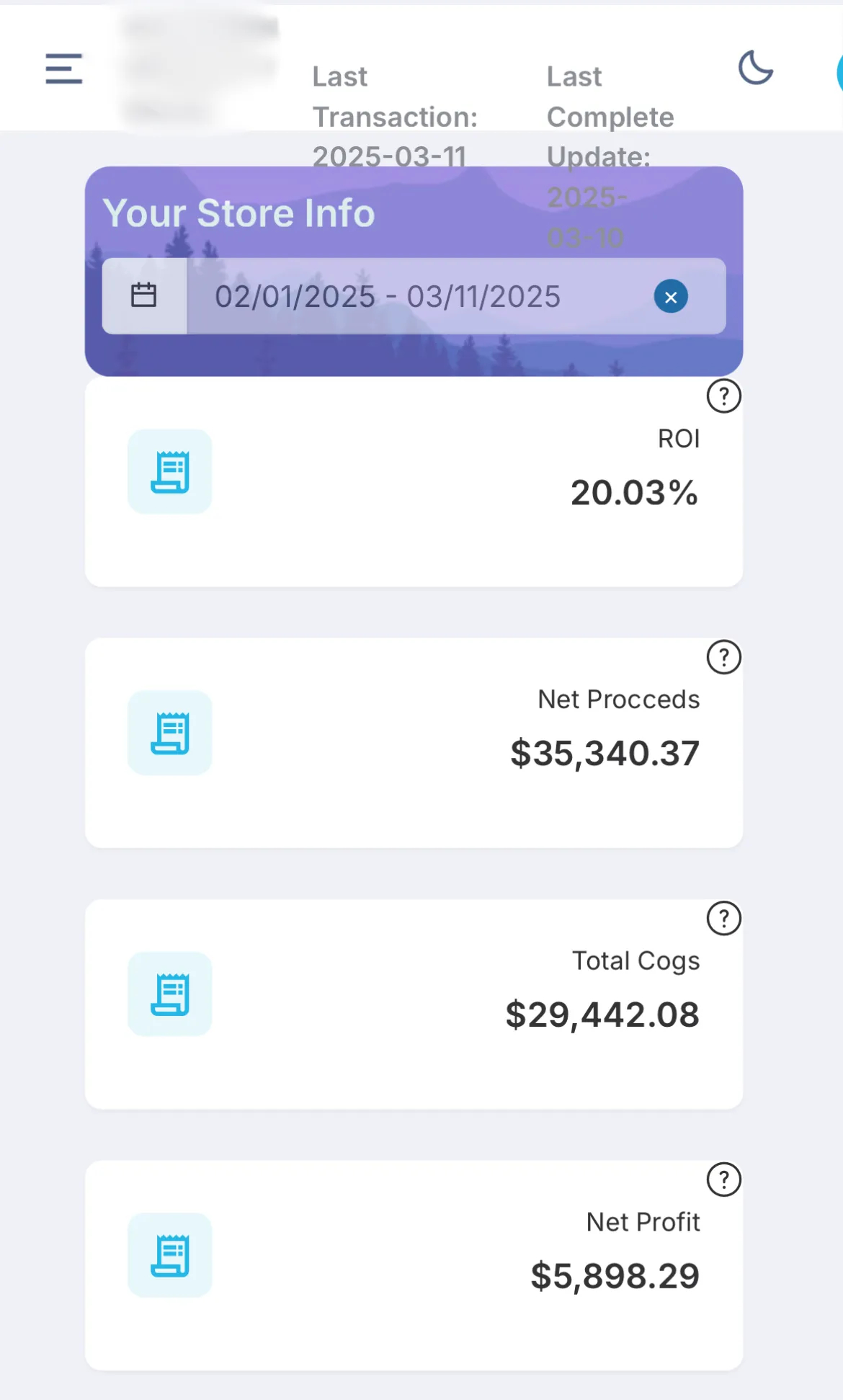The height and width of the screenshot is (1400, 843).
Task: Show help for Net Profit
Action: coord(723,1180)
